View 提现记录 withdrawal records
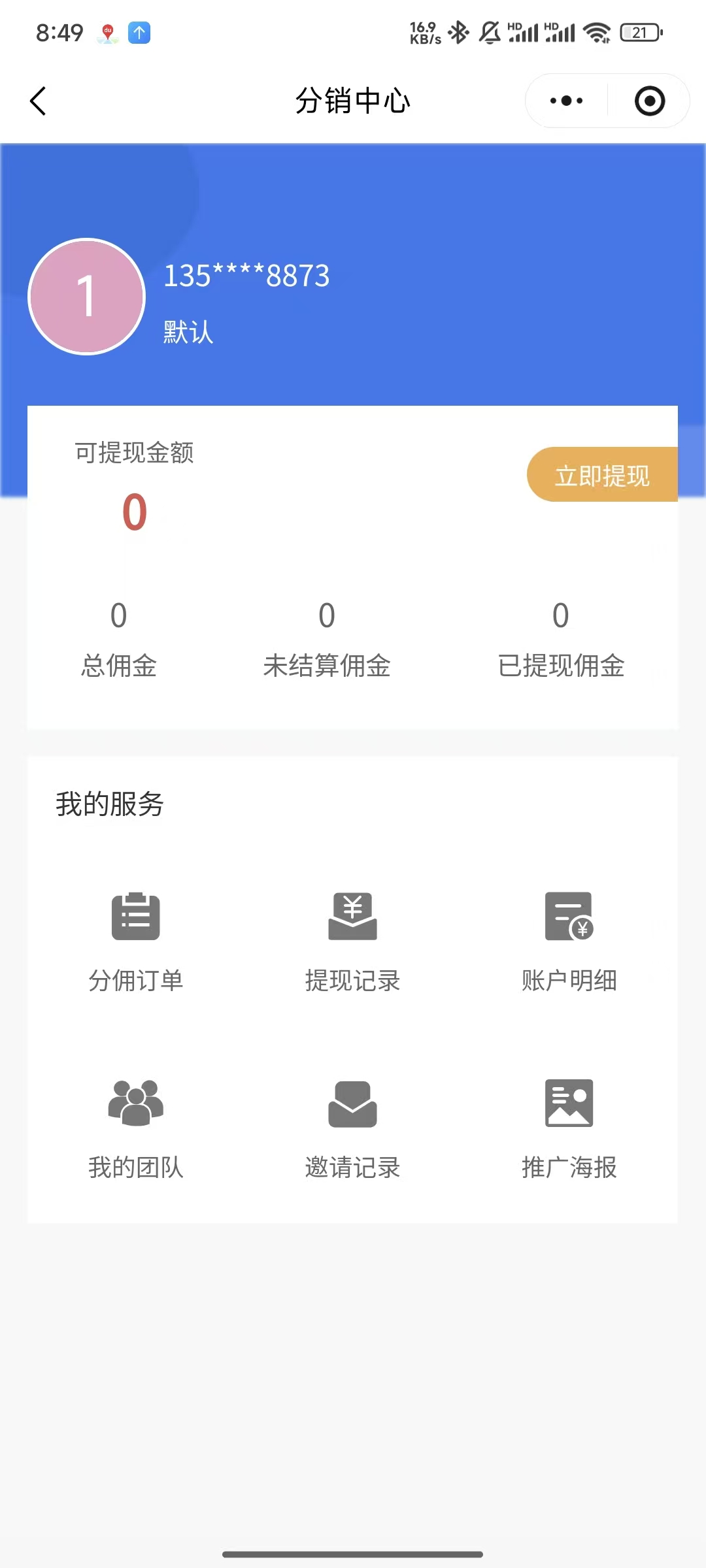The height and width of the screenshot is (1568, 706). click(352, 941)
